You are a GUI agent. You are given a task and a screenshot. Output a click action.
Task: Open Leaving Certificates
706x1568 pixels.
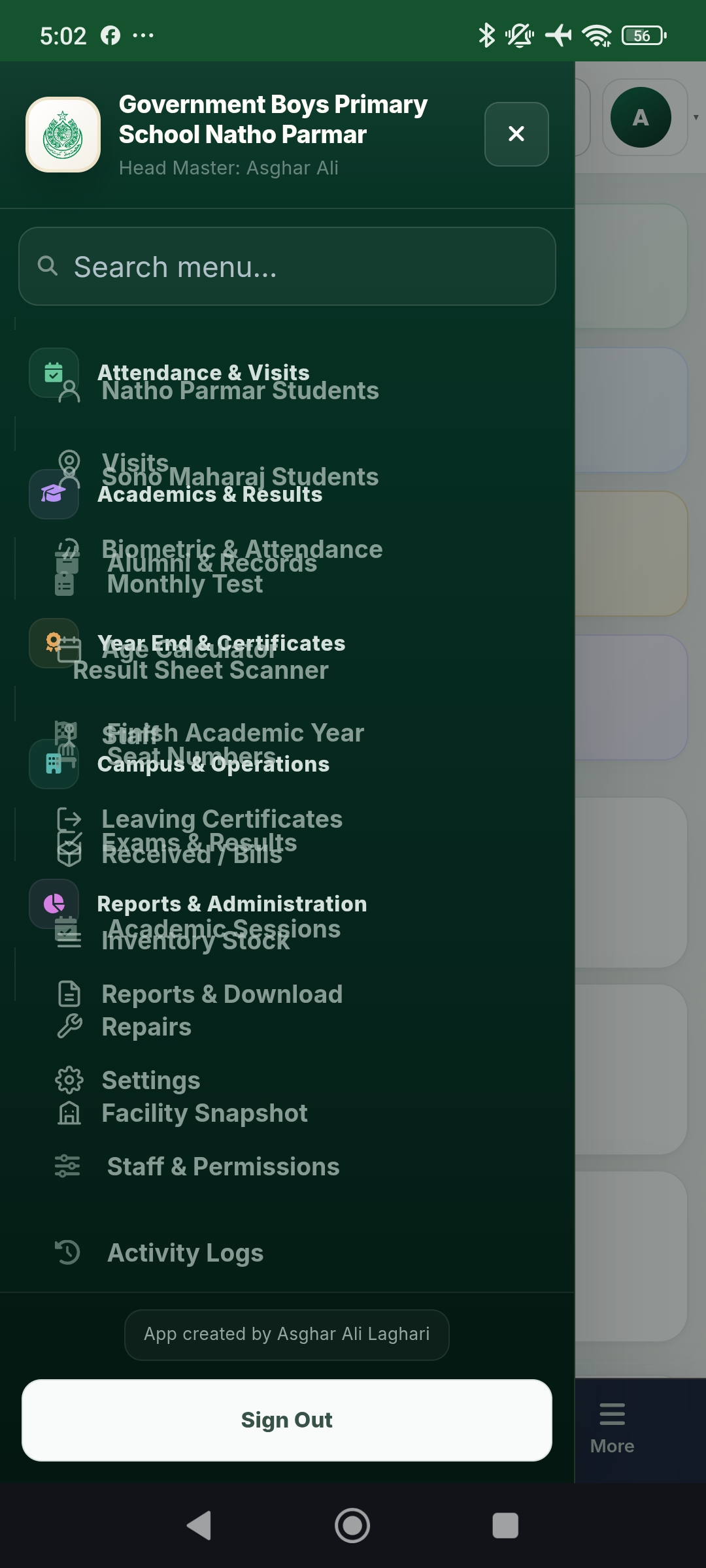[222, 819]
